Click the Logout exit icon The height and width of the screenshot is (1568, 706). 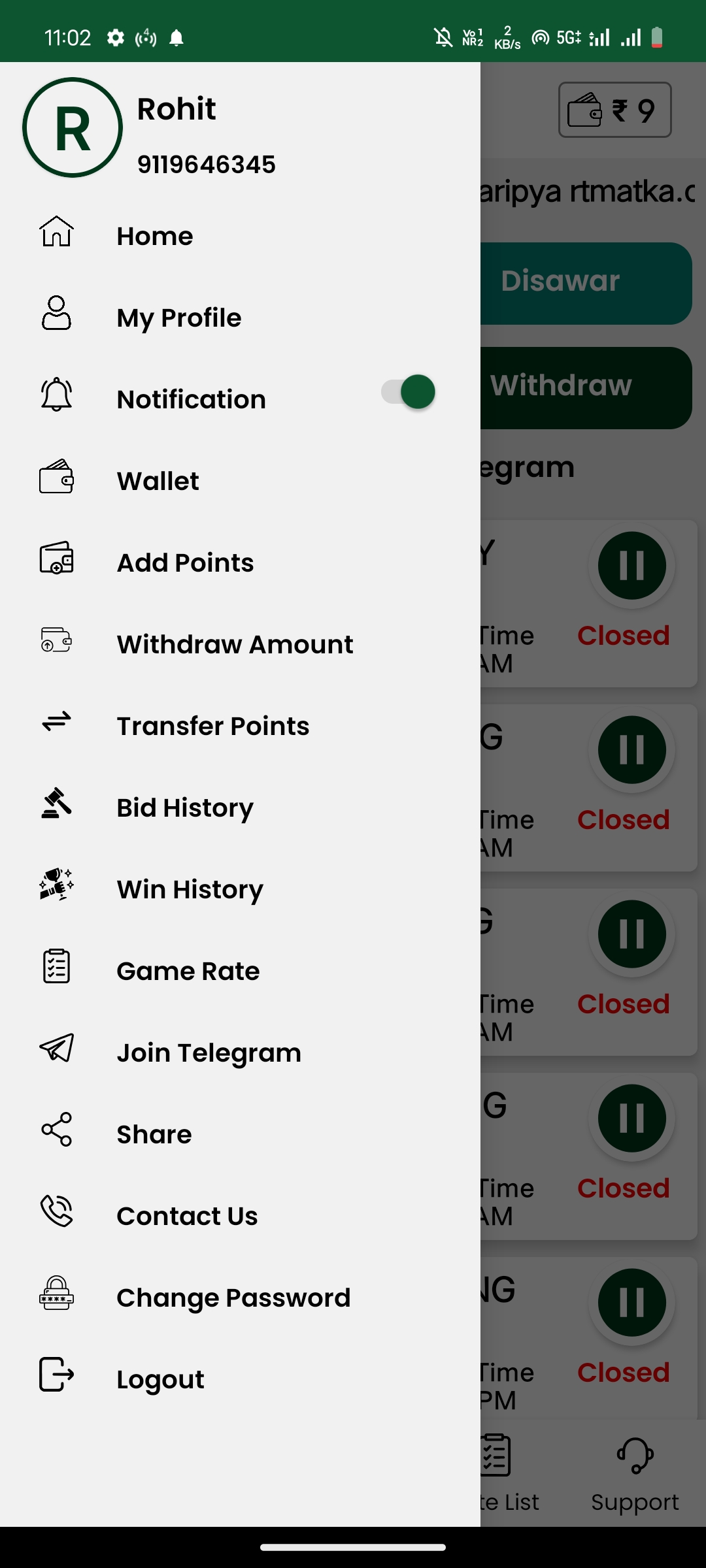tap(58, 1376)
